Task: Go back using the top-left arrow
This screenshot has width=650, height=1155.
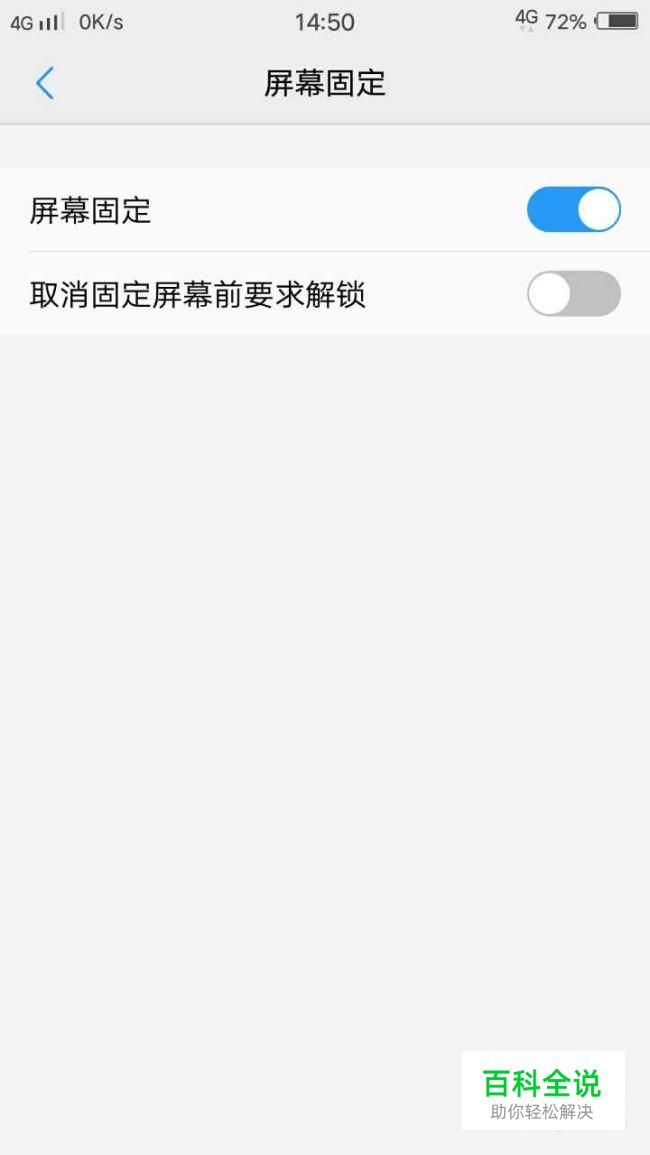Action: [45, 83]
